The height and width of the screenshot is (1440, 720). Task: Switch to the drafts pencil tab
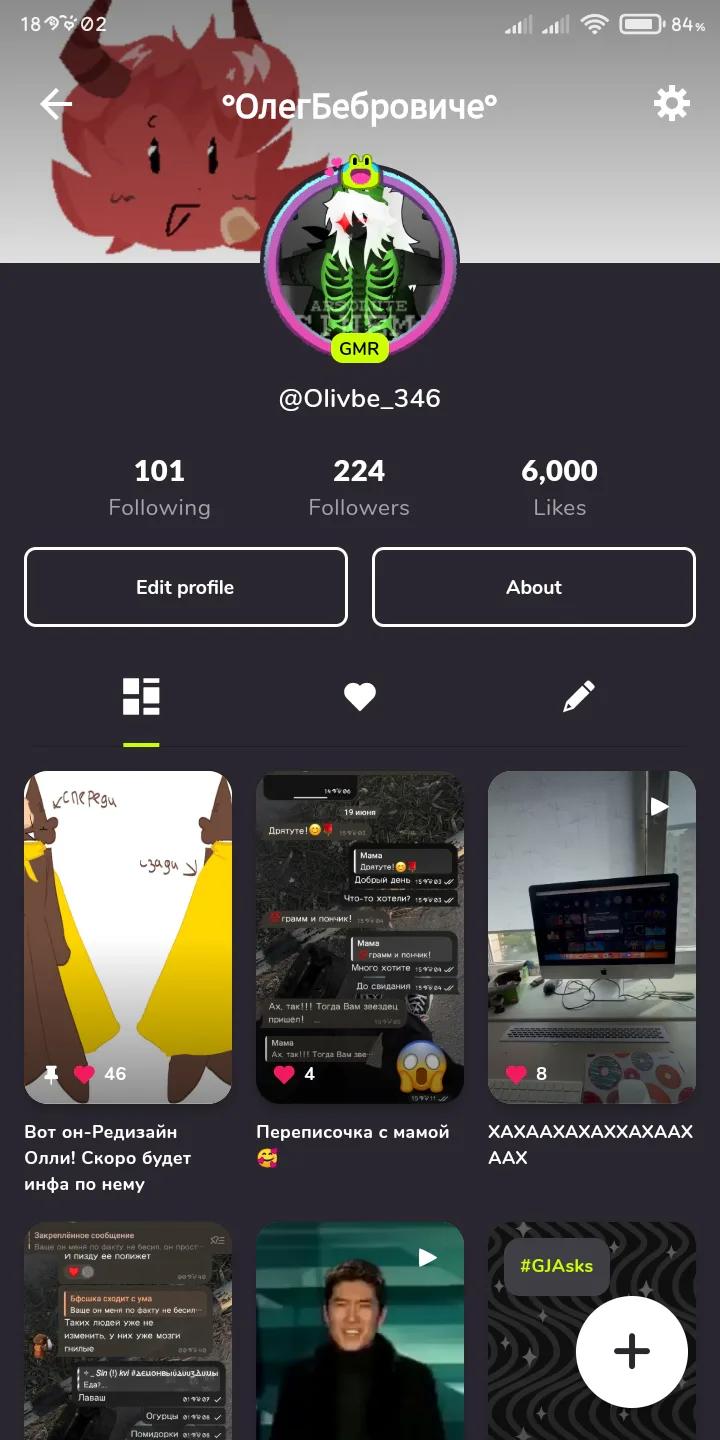579,697
